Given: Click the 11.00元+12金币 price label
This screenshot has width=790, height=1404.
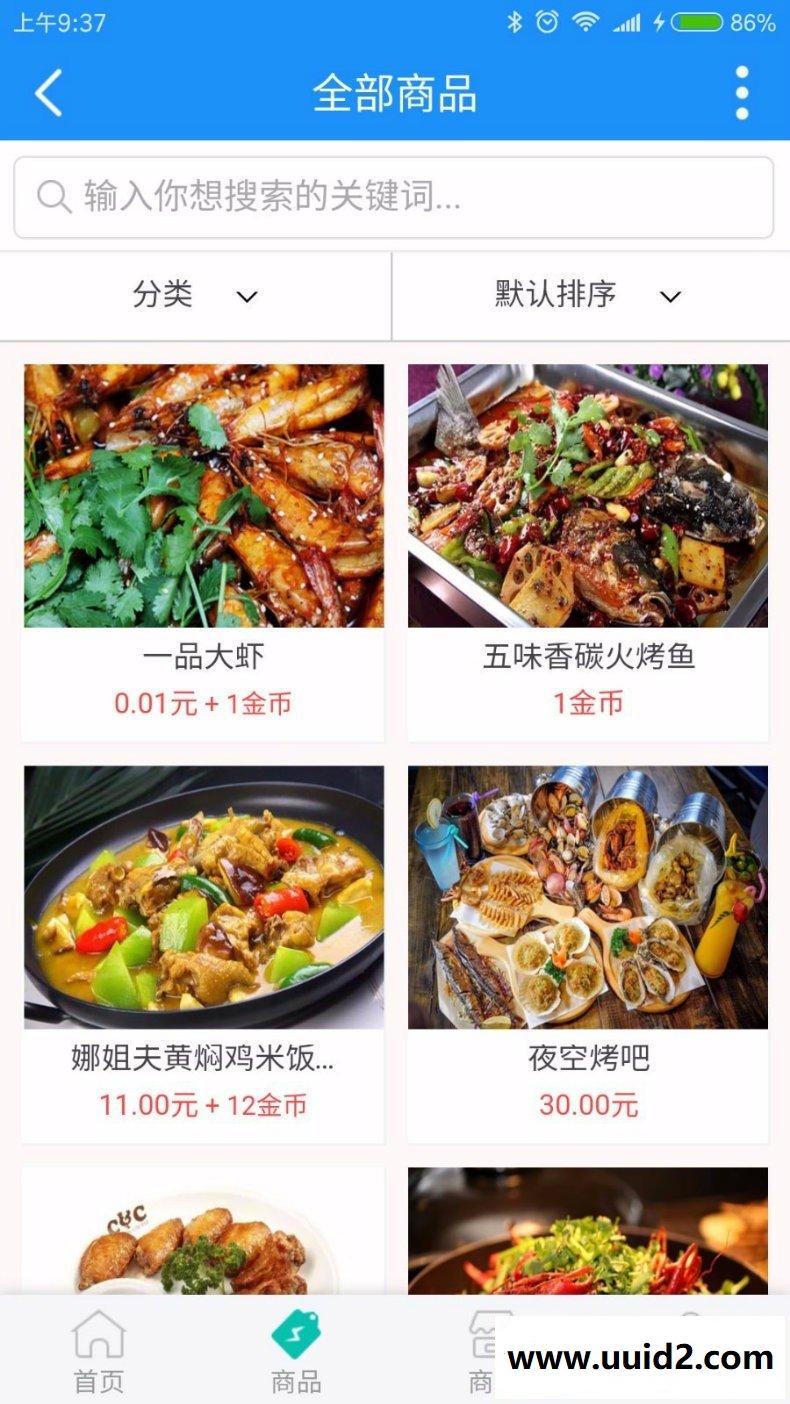Looking at the screenshot, I should point(202,1106).
